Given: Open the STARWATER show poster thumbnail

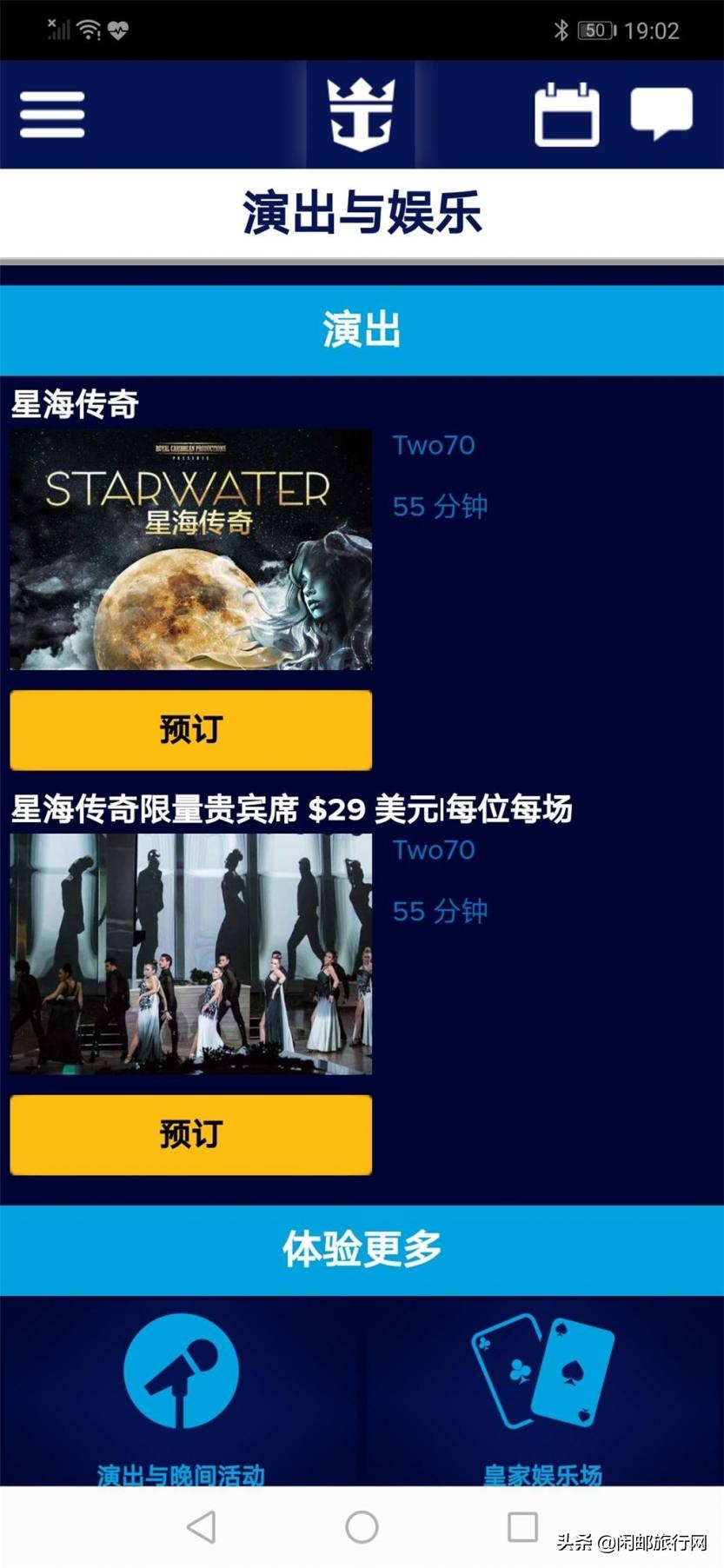Looking at the screenshot, I should pos(192,552).
